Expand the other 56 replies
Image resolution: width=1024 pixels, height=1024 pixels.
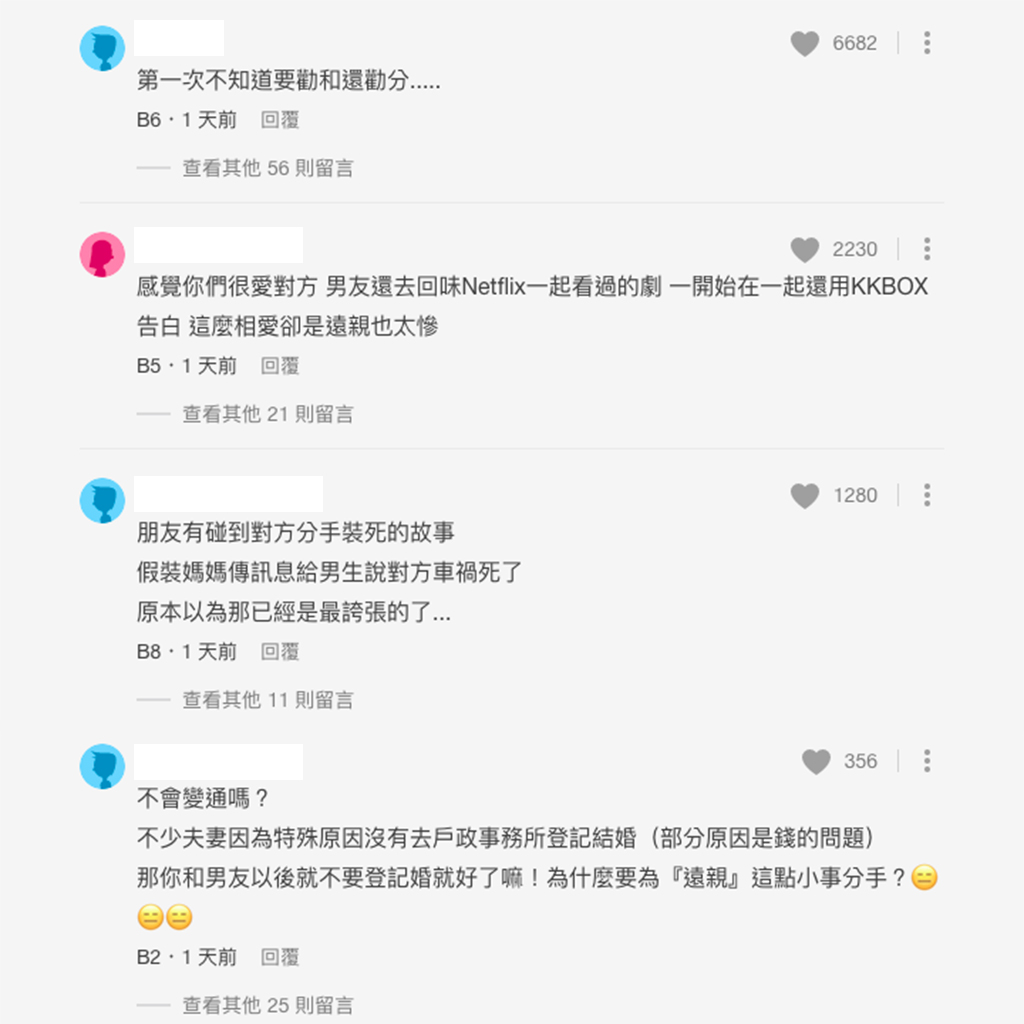[267, 168]
